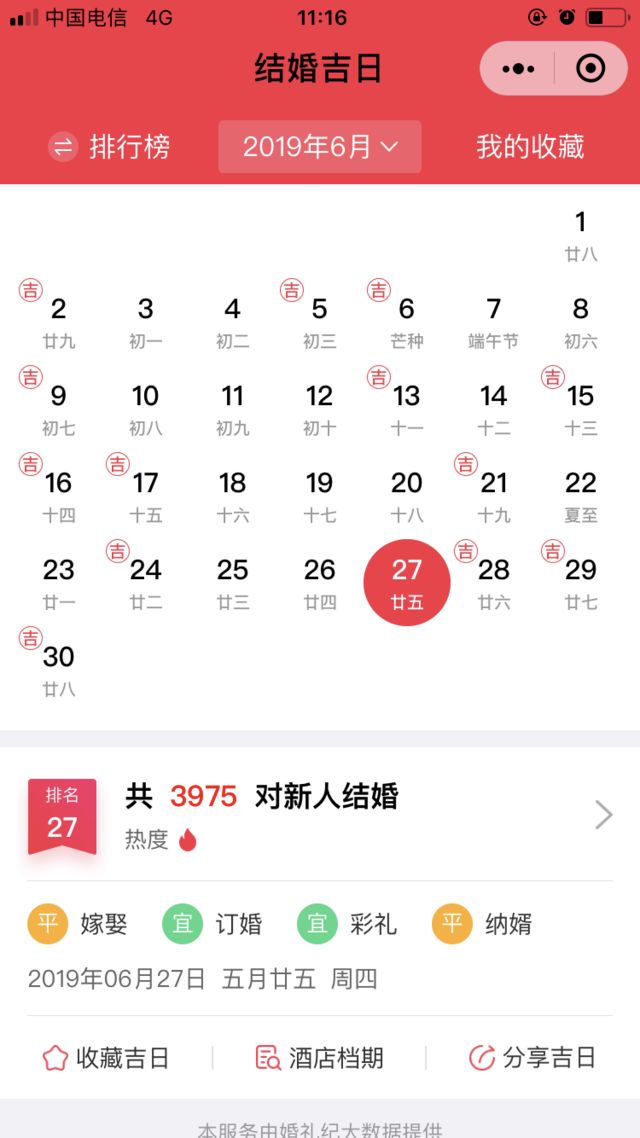Select June 18 on the calendar
The image size is (640, 1138).
(232, 496)
